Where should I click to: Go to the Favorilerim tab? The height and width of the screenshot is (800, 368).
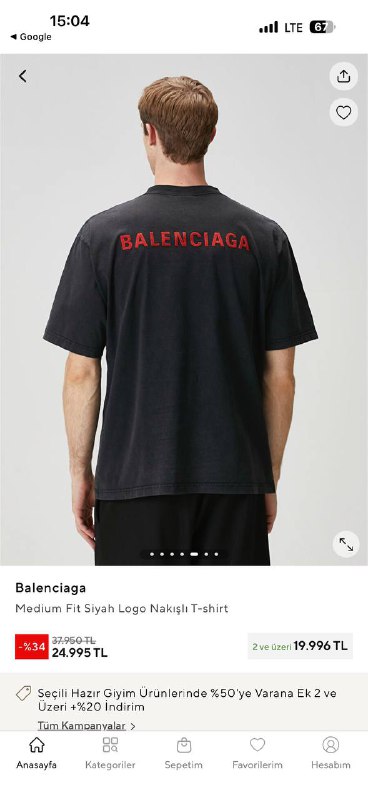click(x=257, y=753)
